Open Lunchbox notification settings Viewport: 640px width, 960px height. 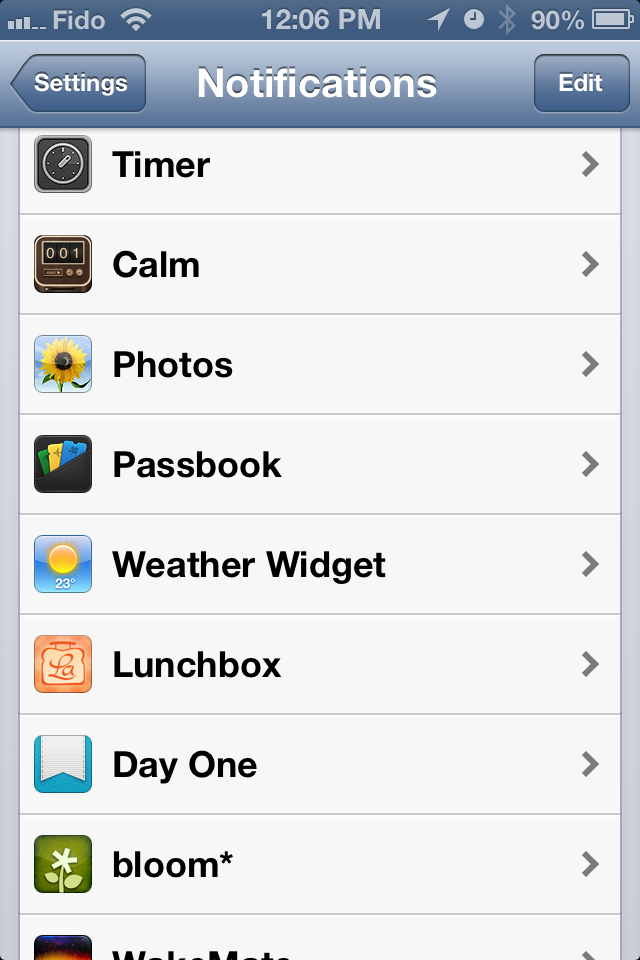[x=320, y=665]
